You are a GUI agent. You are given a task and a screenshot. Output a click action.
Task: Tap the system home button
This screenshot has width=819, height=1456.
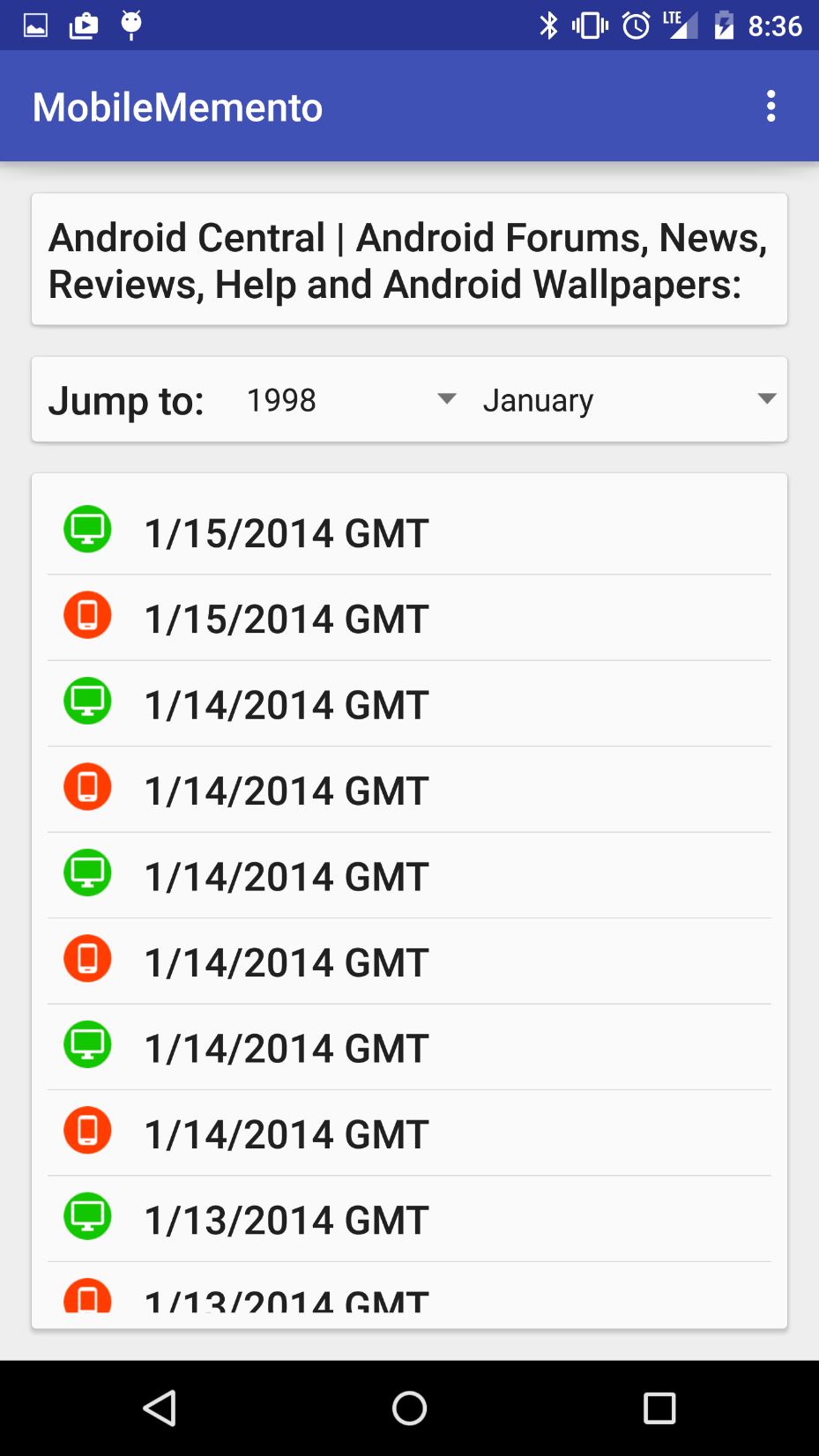coord(409,1408)
